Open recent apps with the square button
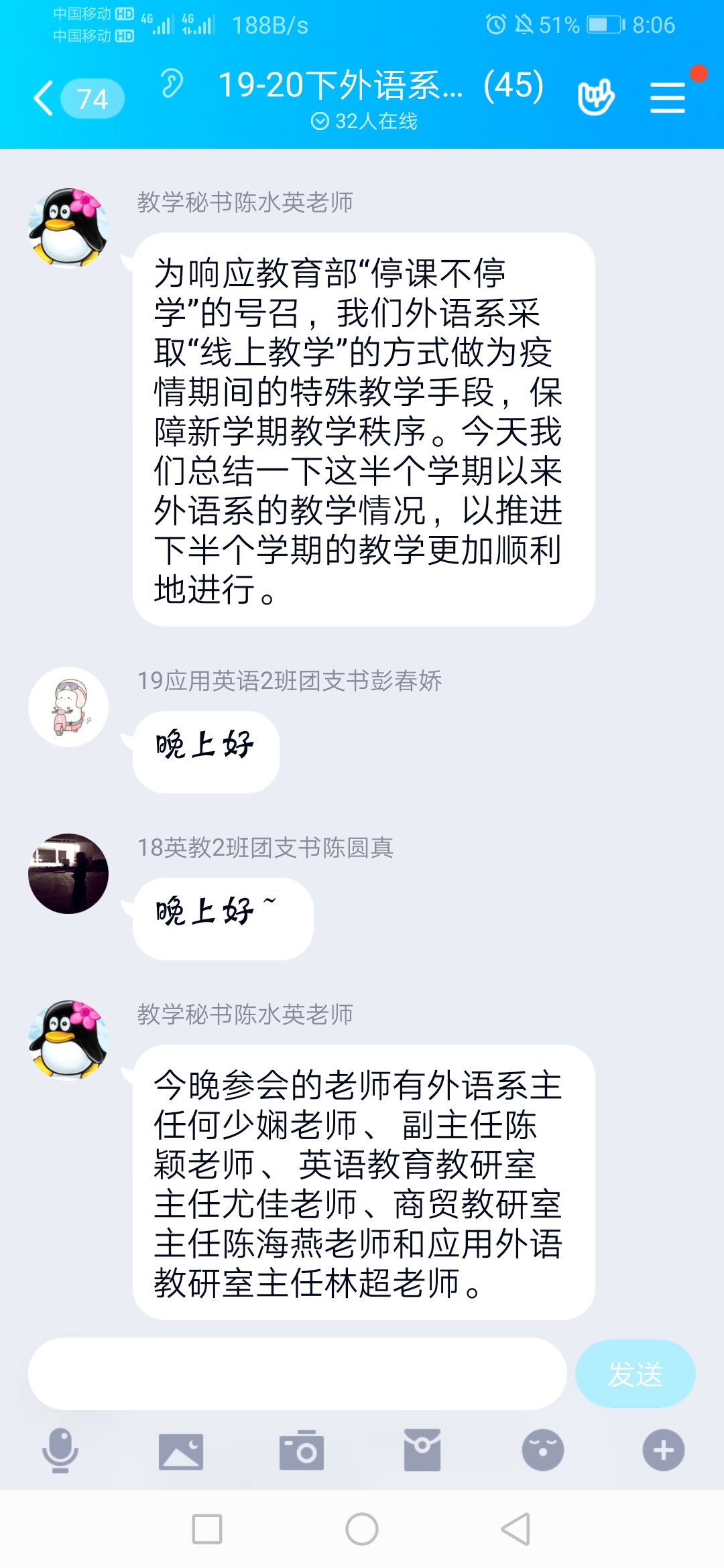The width and height of the screenshot is (724, 1568). click(x=207, y=1529)
